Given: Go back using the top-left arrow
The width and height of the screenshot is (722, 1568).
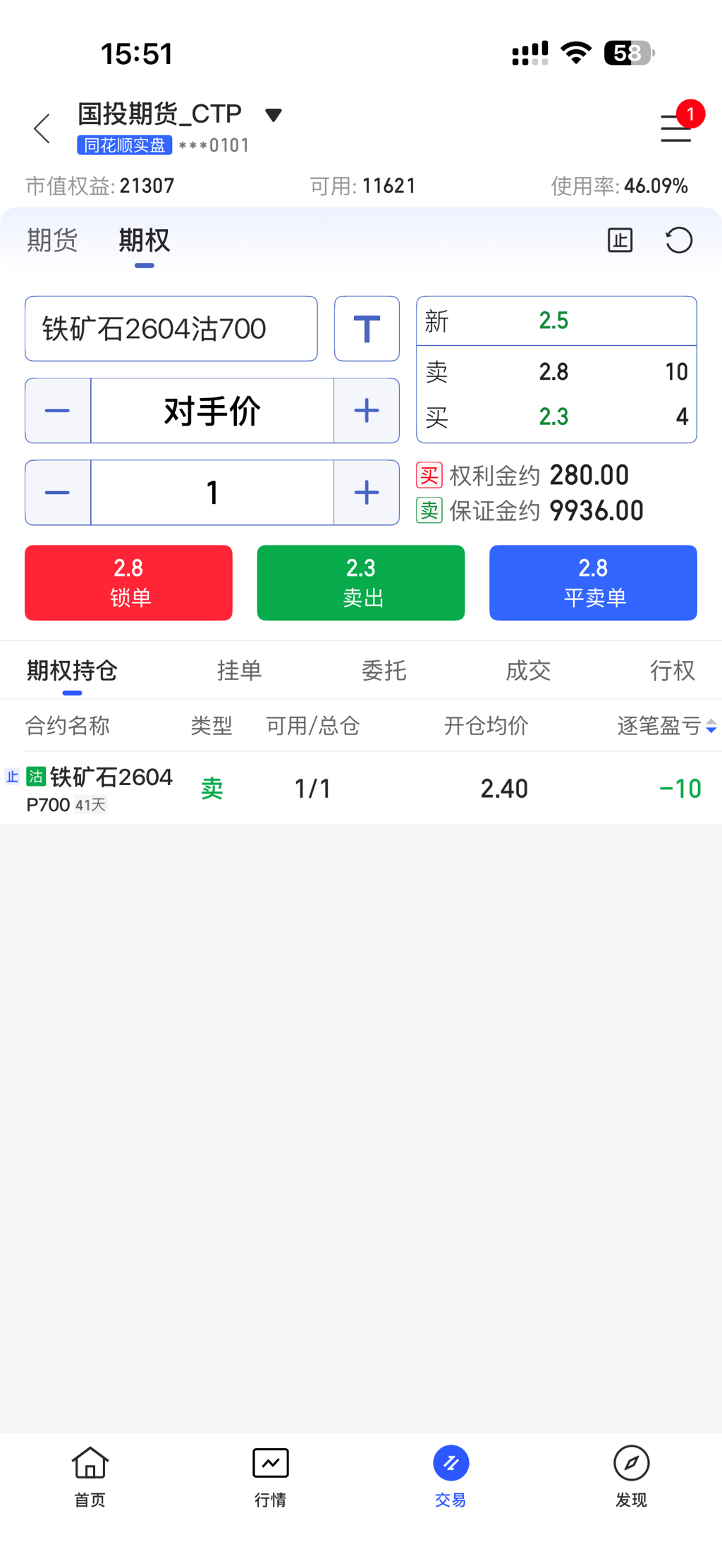Looking at the screenshot, I should pyautogui.click(x=42, y=128).
